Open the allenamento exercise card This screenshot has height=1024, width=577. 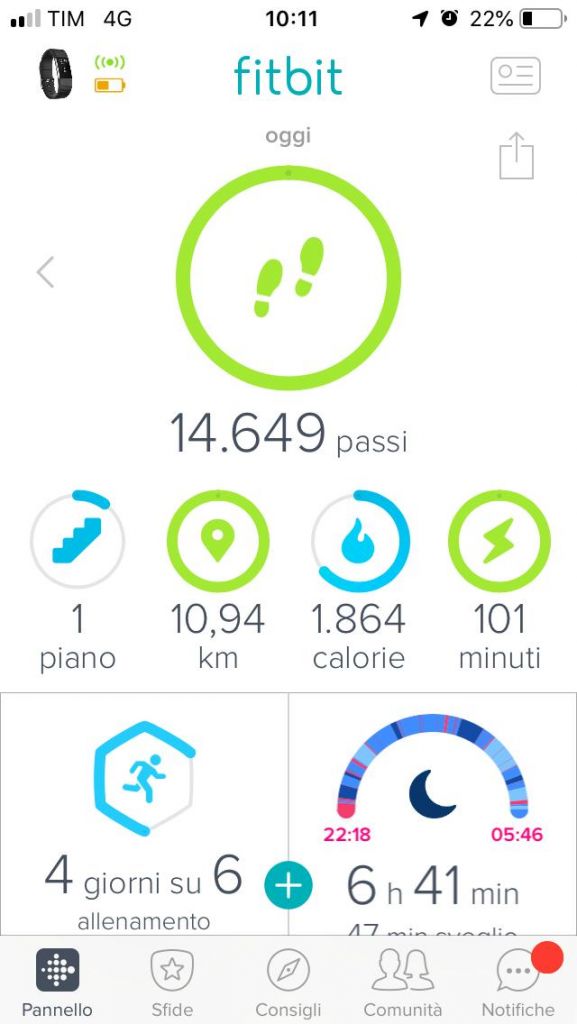(x=144, y=814)
